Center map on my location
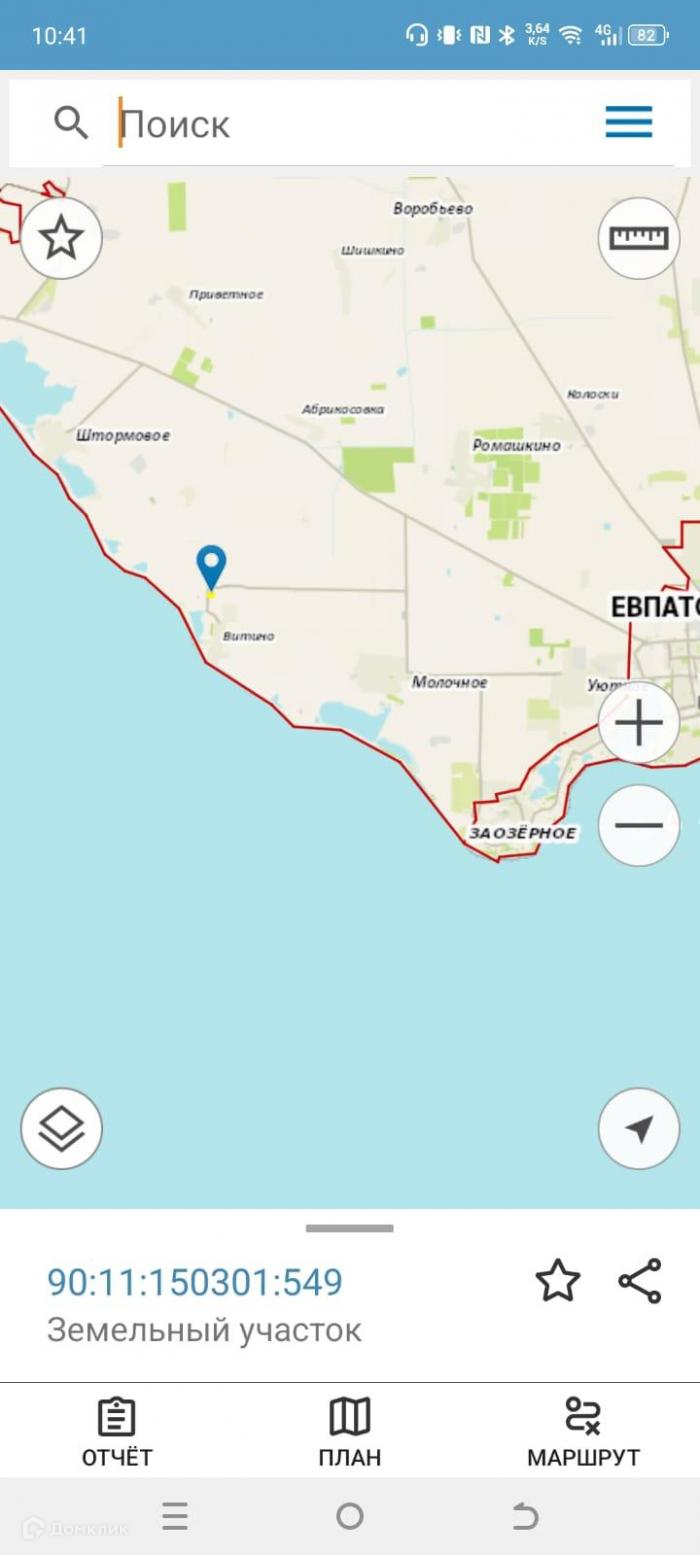Viewport: 700px width, 1555px height. click(x=639, y=1129)
